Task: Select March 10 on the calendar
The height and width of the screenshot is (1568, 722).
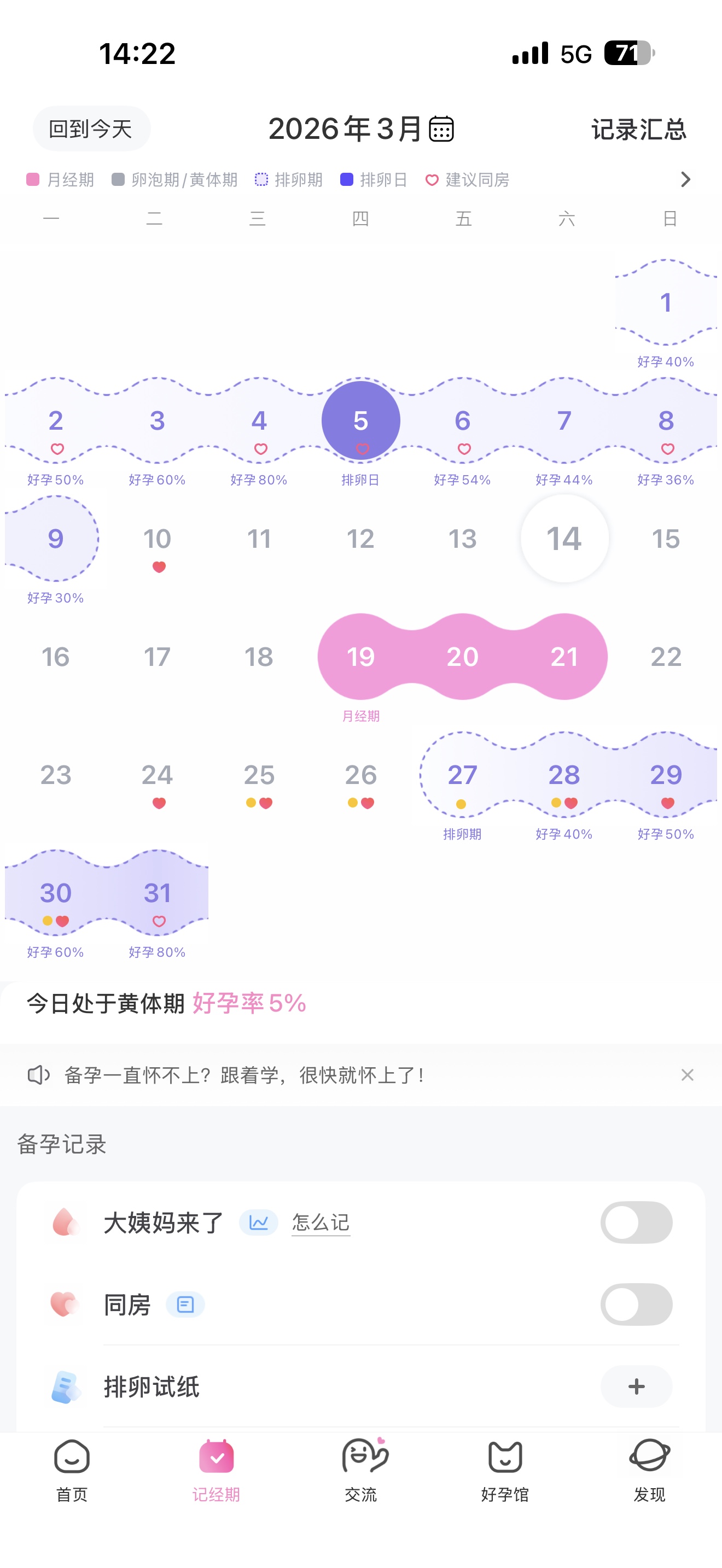Action: point(157,539)
